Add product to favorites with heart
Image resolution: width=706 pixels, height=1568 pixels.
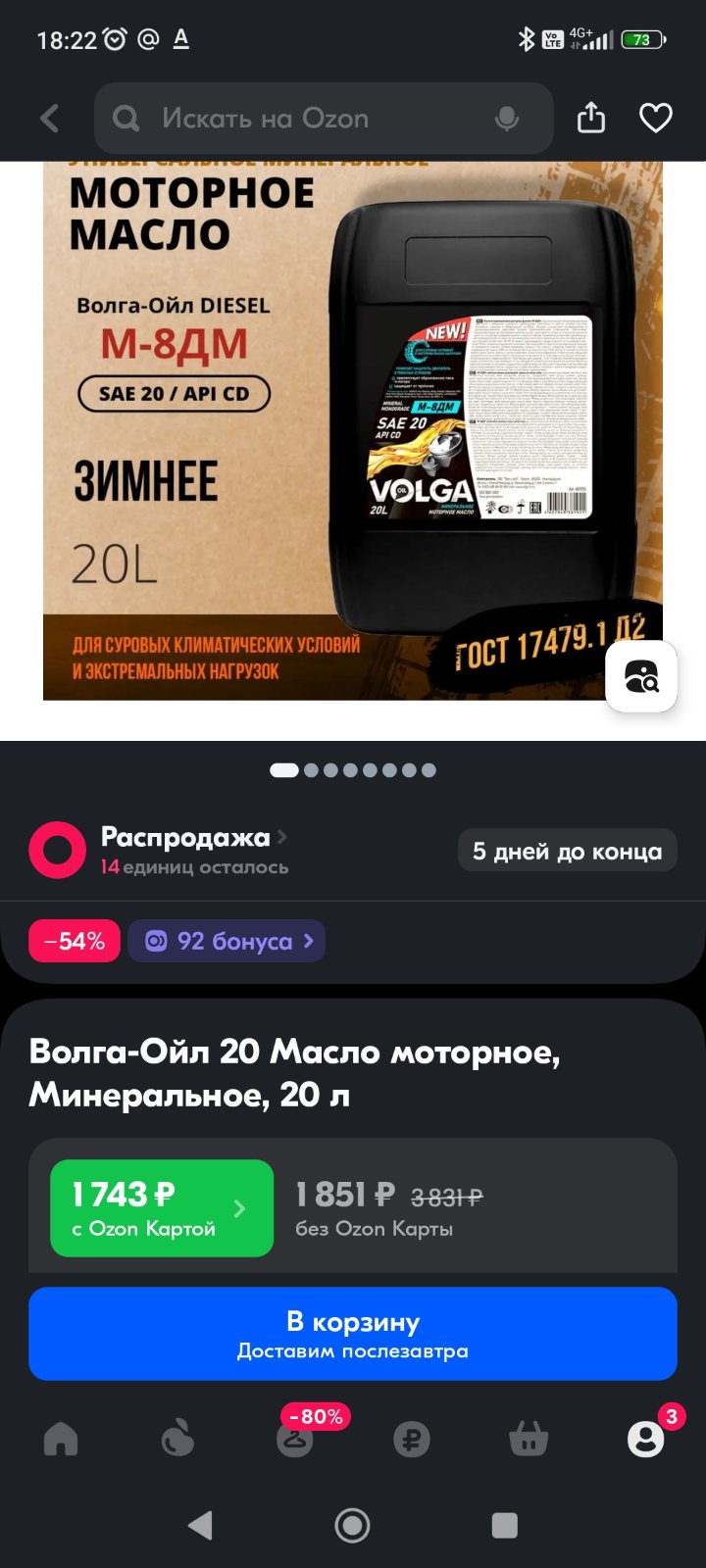[655, 118]
